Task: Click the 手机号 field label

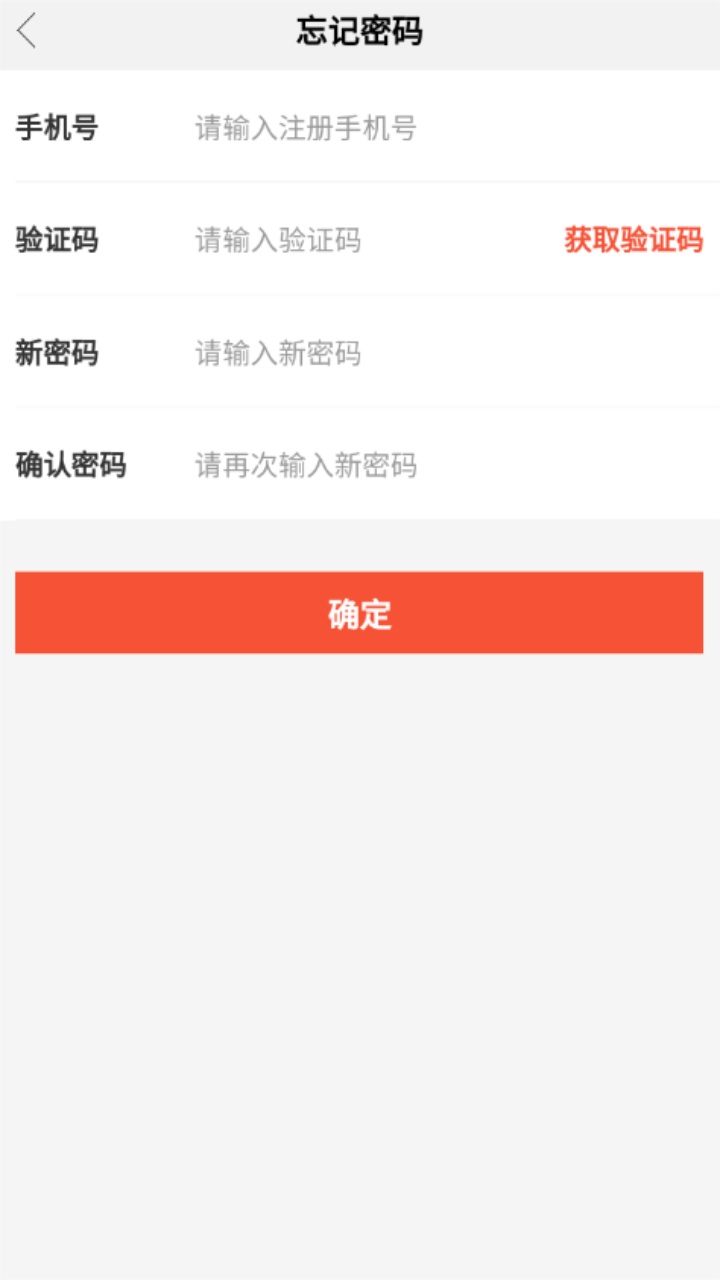Action: (x=55, y=129)
